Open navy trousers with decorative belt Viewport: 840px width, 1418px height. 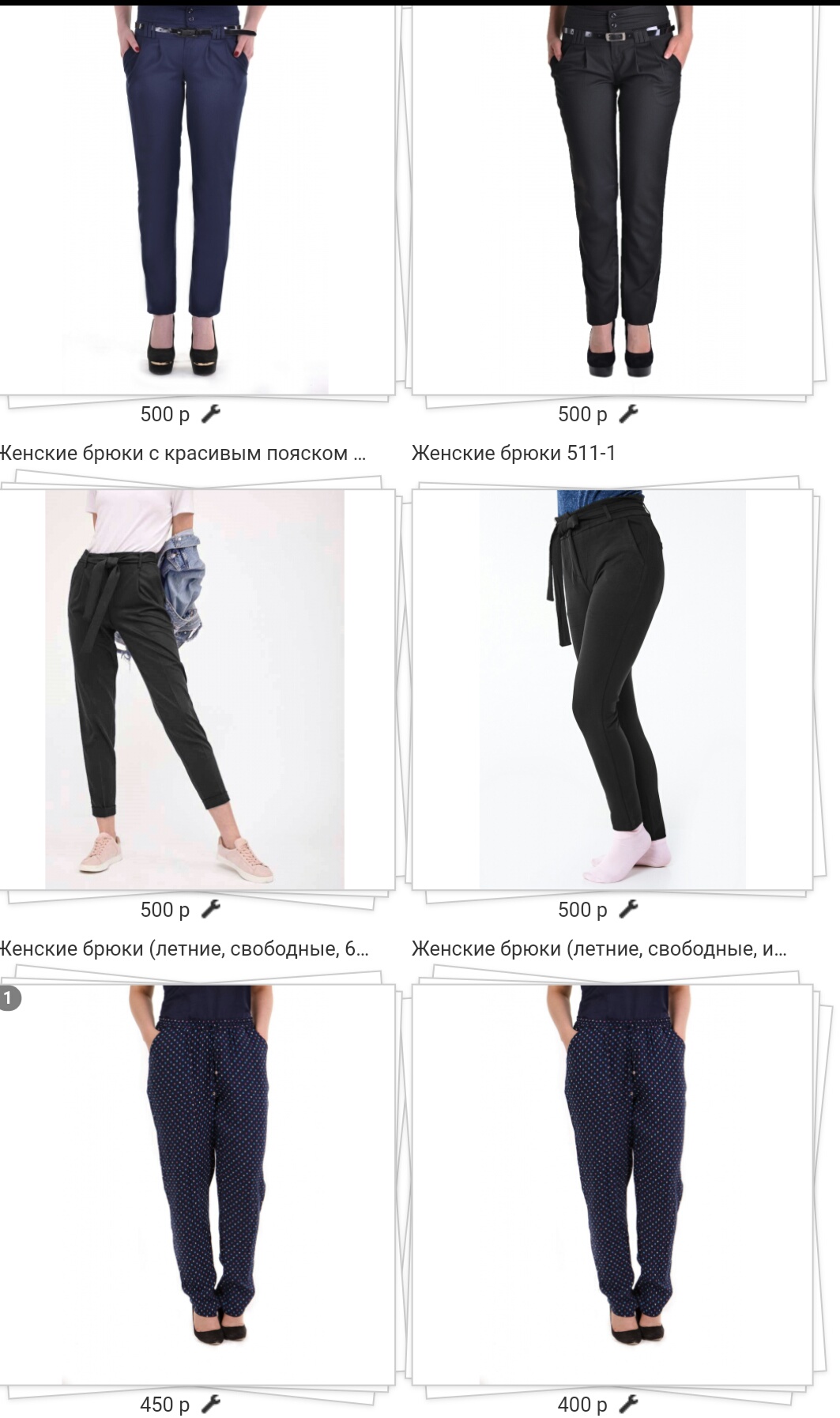[x=195, y=198]
